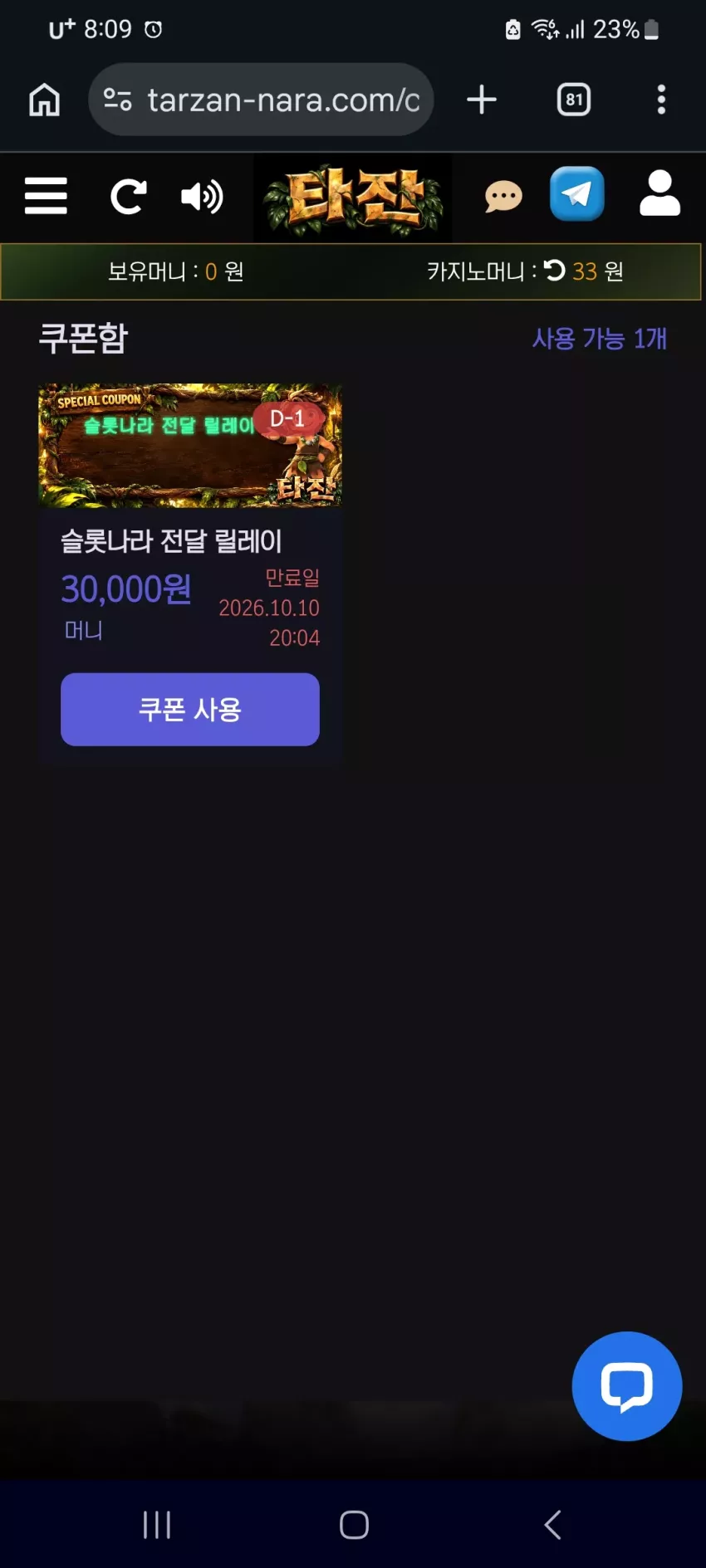Tap the address bar showing tarzan-nara.com
Screen dimensions: 706x1568
click(x=262, y=100)
